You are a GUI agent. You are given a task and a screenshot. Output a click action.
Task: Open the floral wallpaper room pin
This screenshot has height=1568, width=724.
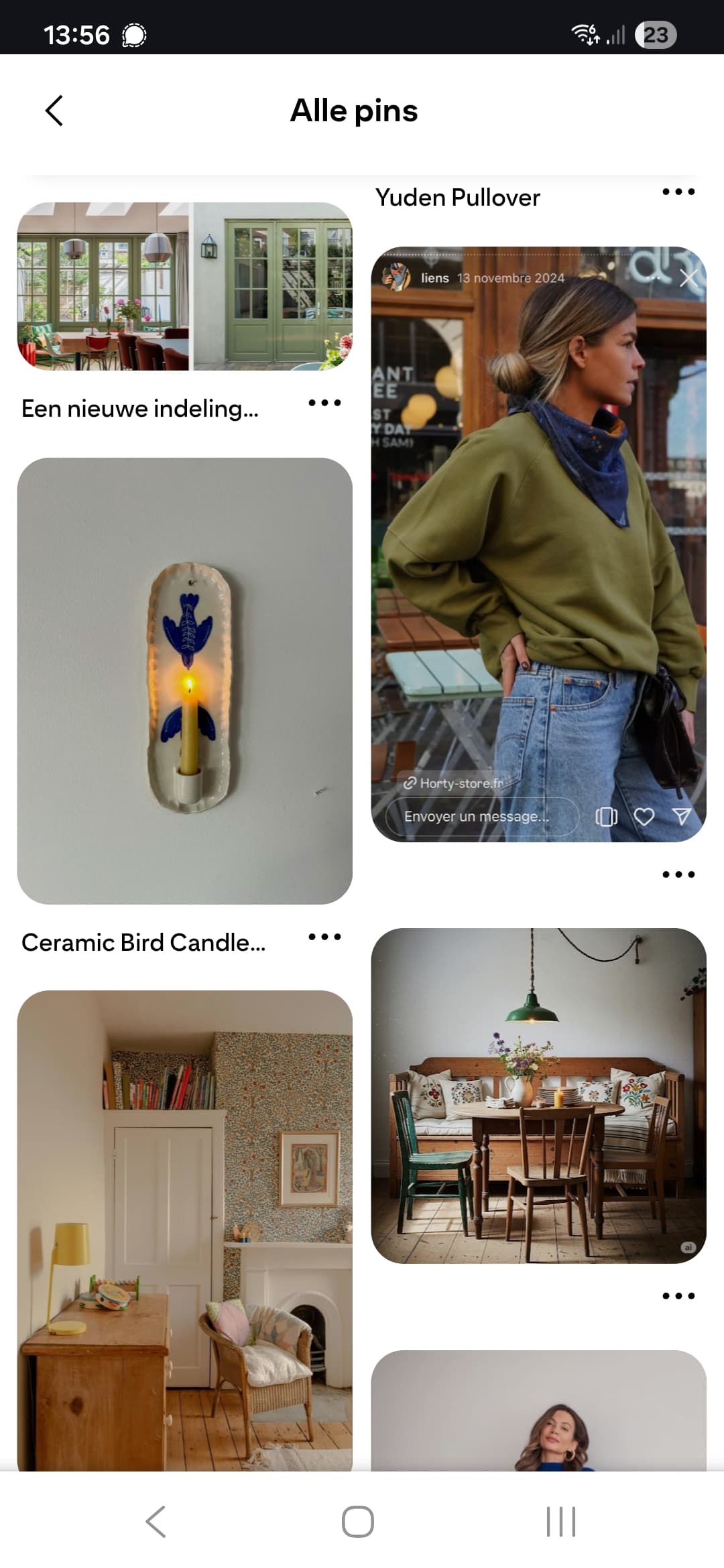[184, 1230]
